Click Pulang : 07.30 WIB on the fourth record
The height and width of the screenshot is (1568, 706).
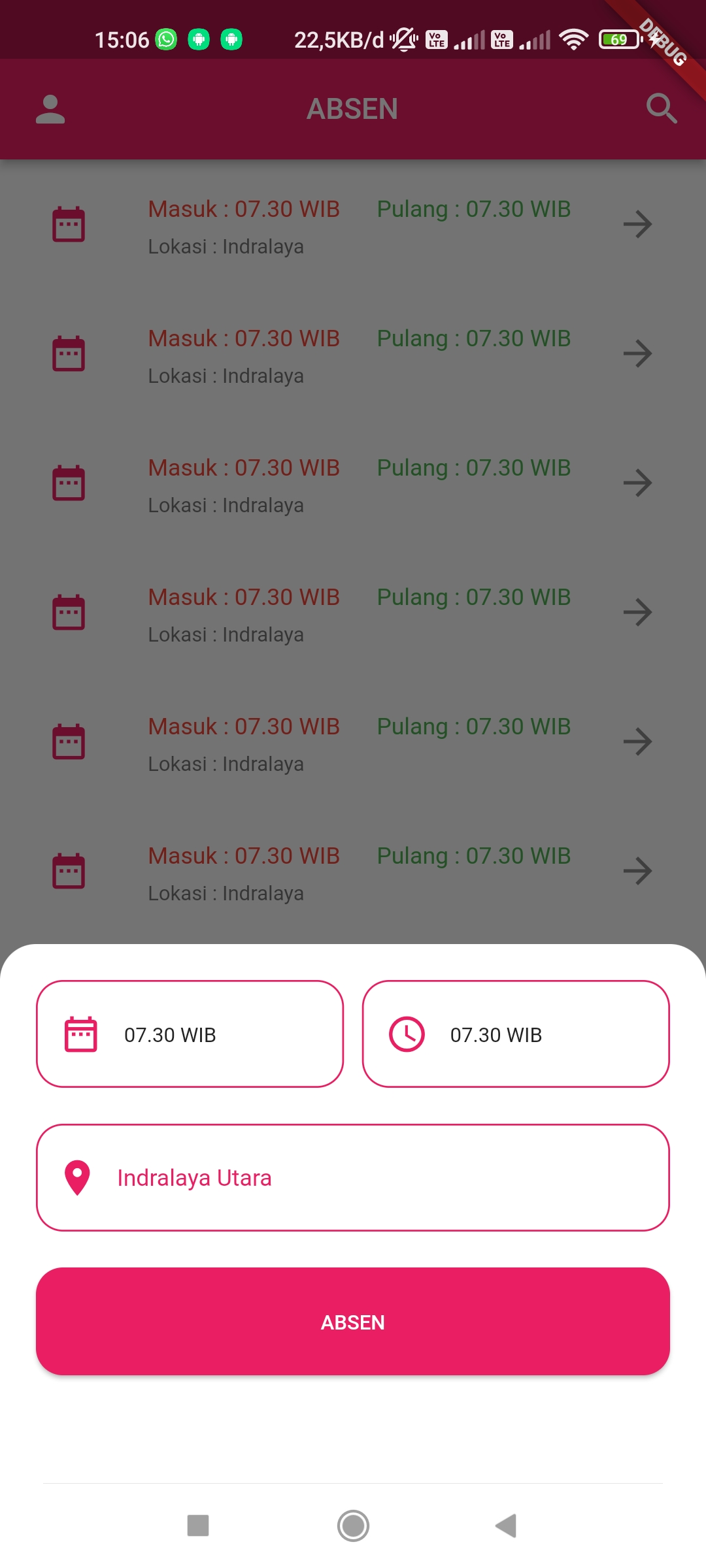(x=473, y=596)
